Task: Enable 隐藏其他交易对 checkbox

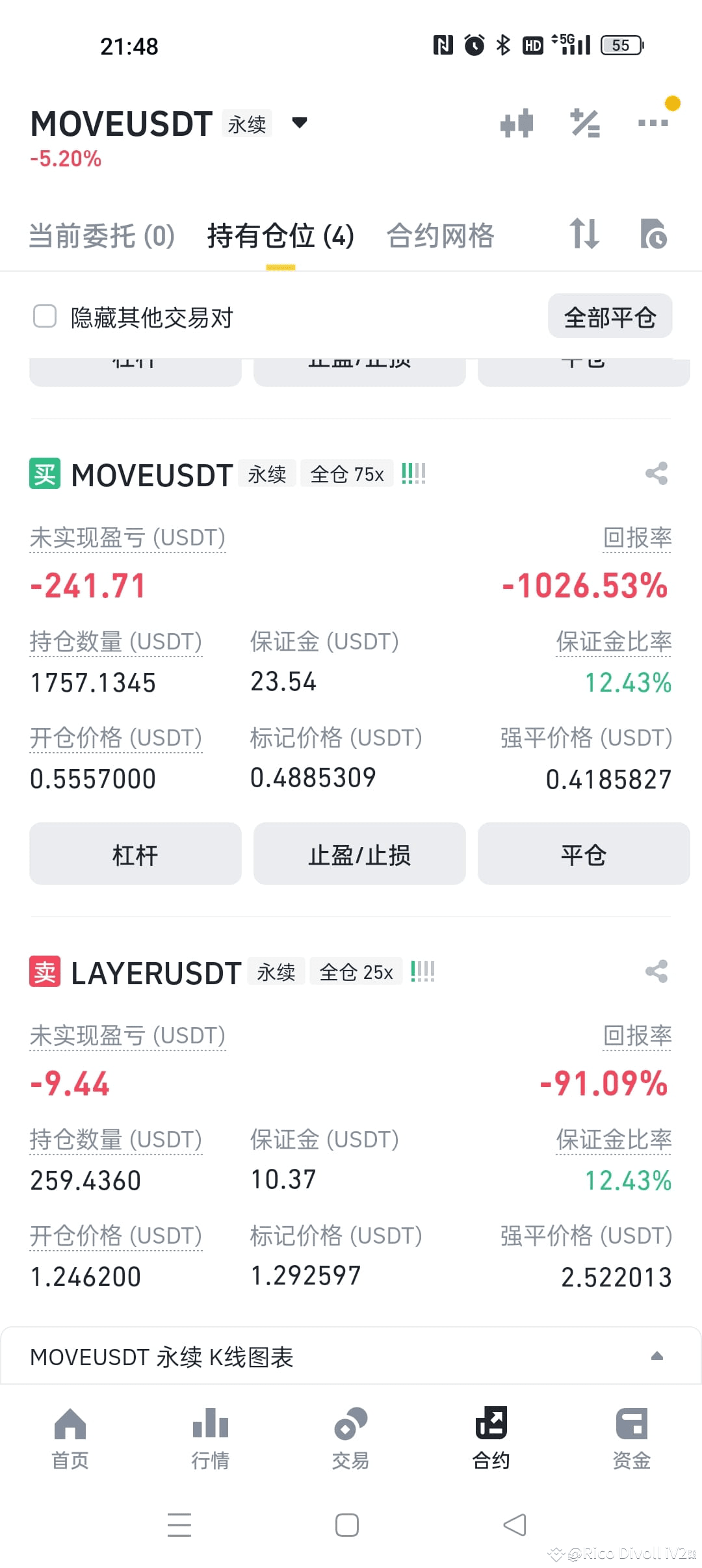Action: click(43, 317)
